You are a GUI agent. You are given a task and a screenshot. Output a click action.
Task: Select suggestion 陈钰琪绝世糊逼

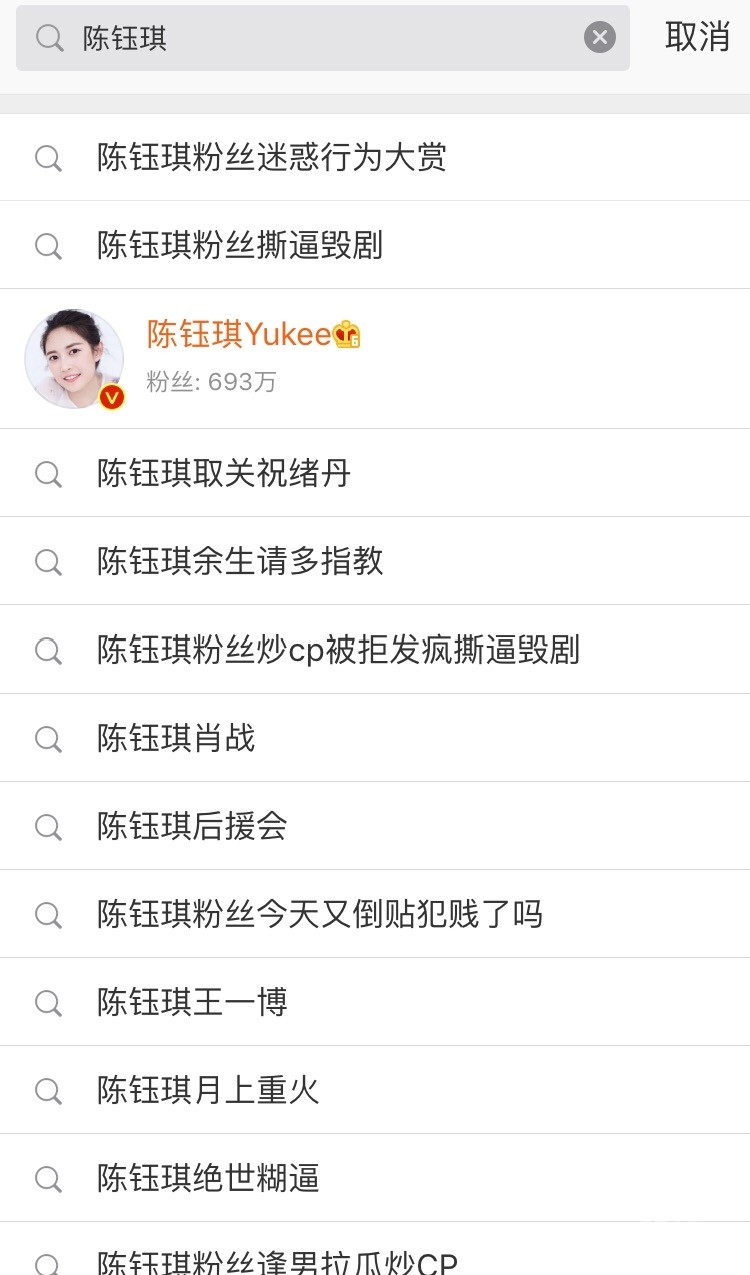[x=208, y=1178]
